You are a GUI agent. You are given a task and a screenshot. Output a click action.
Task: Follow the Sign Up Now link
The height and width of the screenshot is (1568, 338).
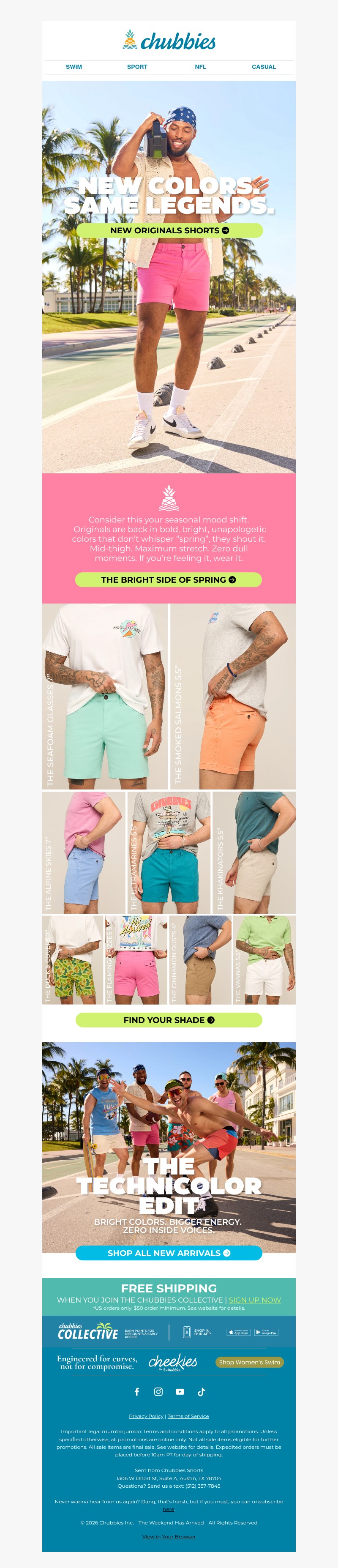[x=255, y=1300]
